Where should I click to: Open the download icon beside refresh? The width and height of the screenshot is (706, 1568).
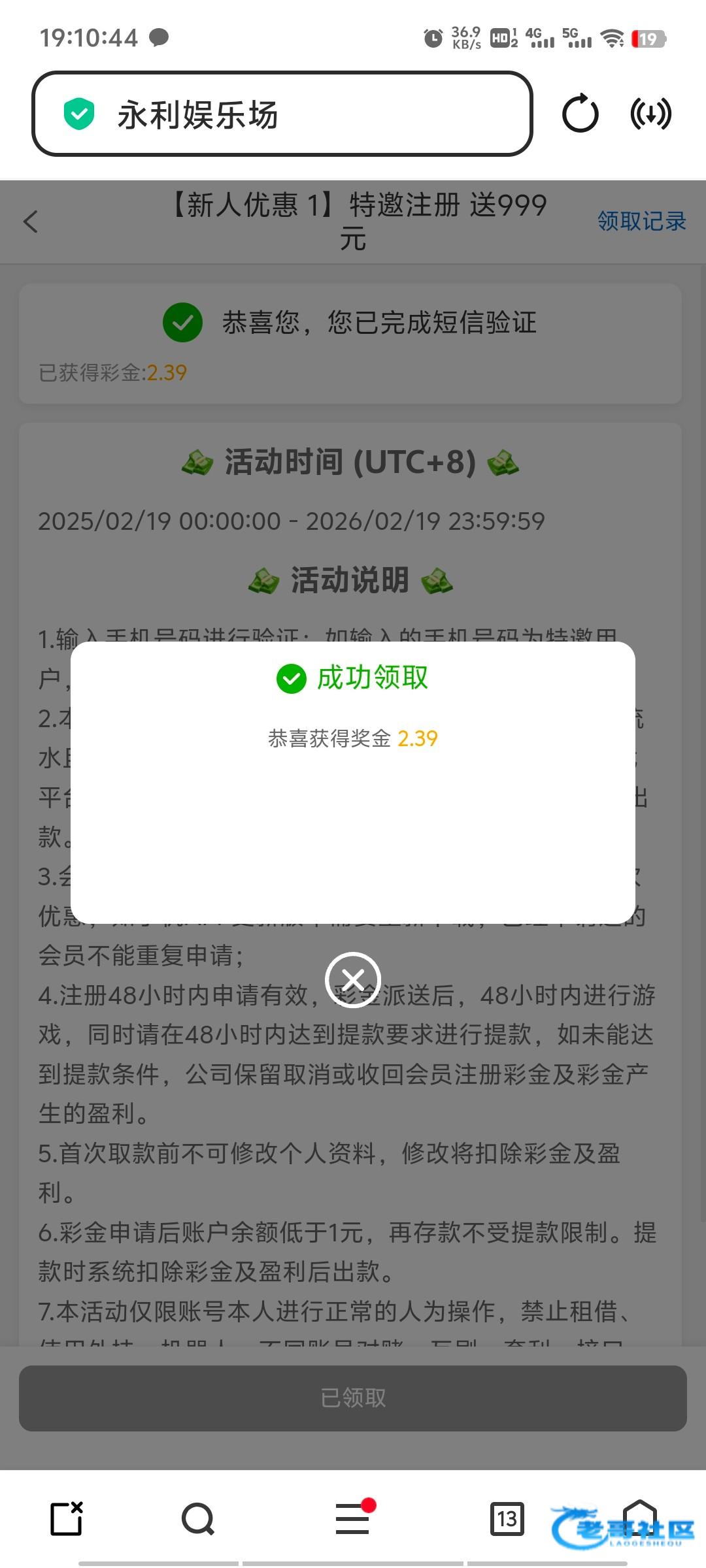click(x=650, y=114)
